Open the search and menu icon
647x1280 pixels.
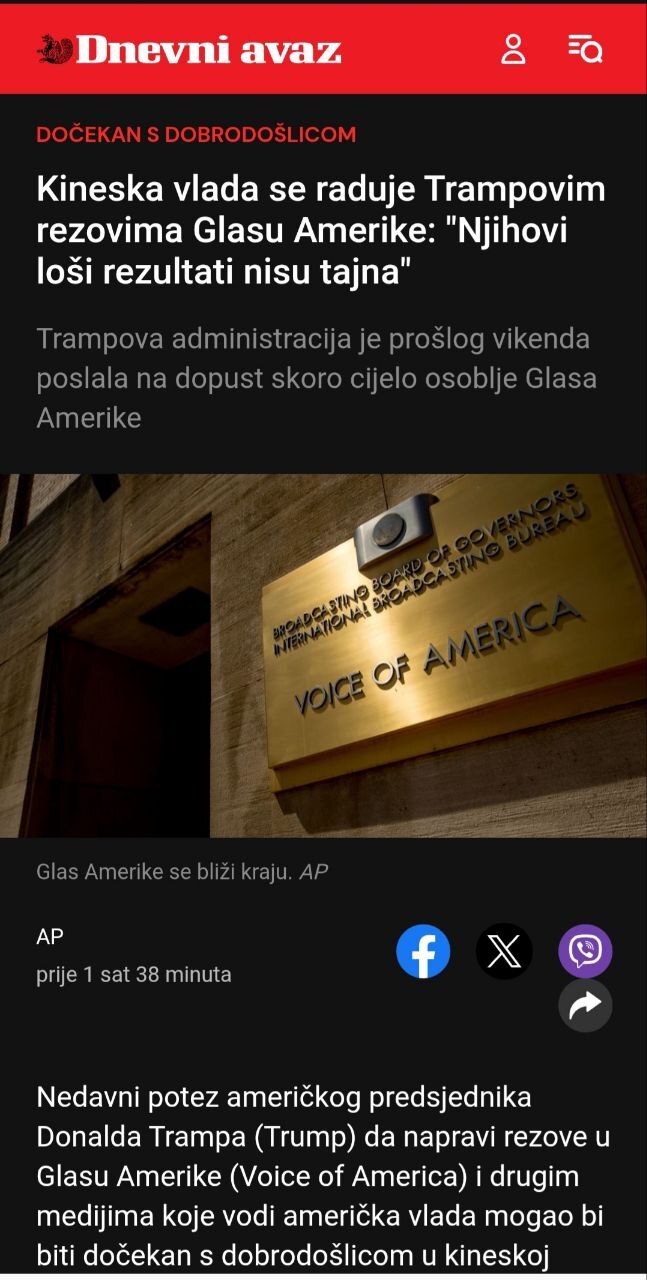(x=584, y=49)
